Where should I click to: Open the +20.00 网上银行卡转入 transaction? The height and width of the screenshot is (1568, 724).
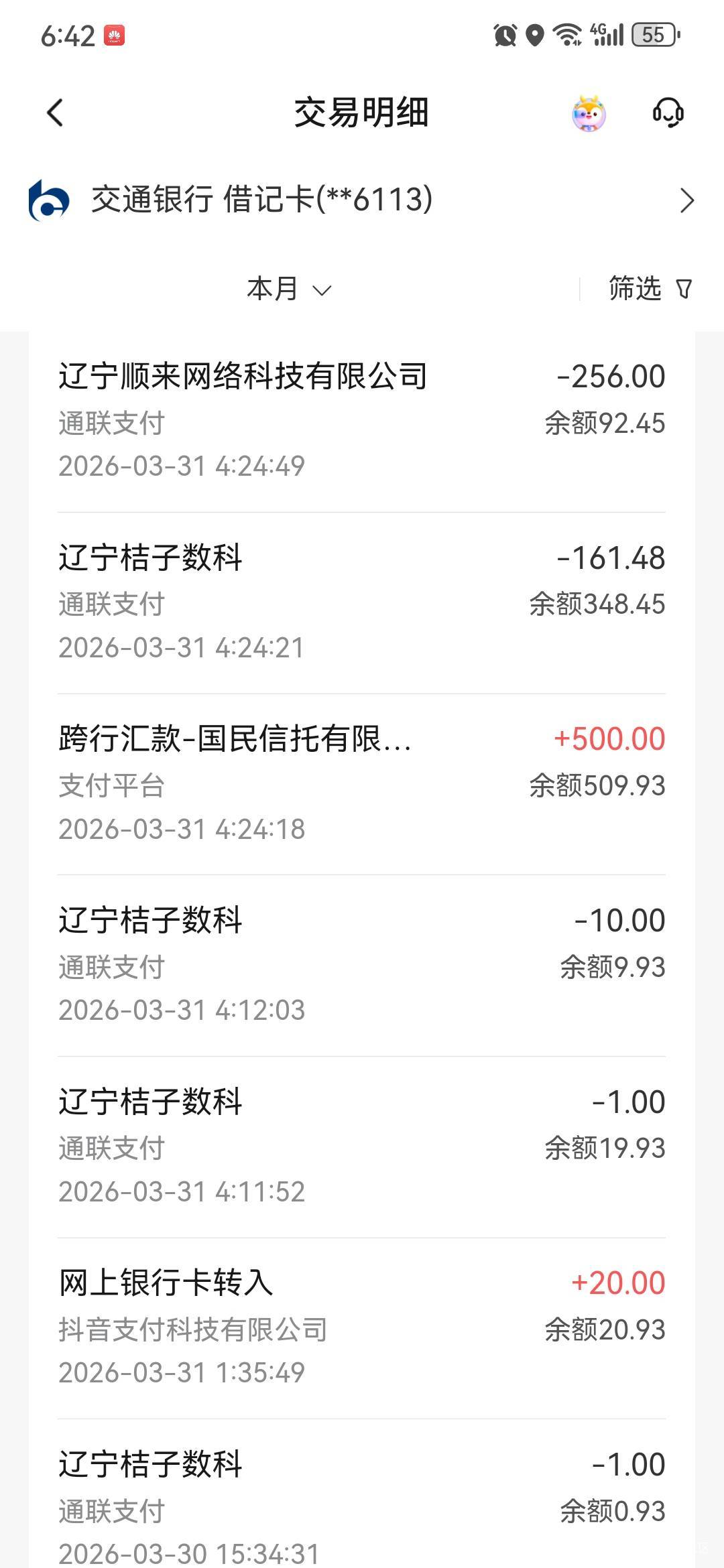[362, 1327]
